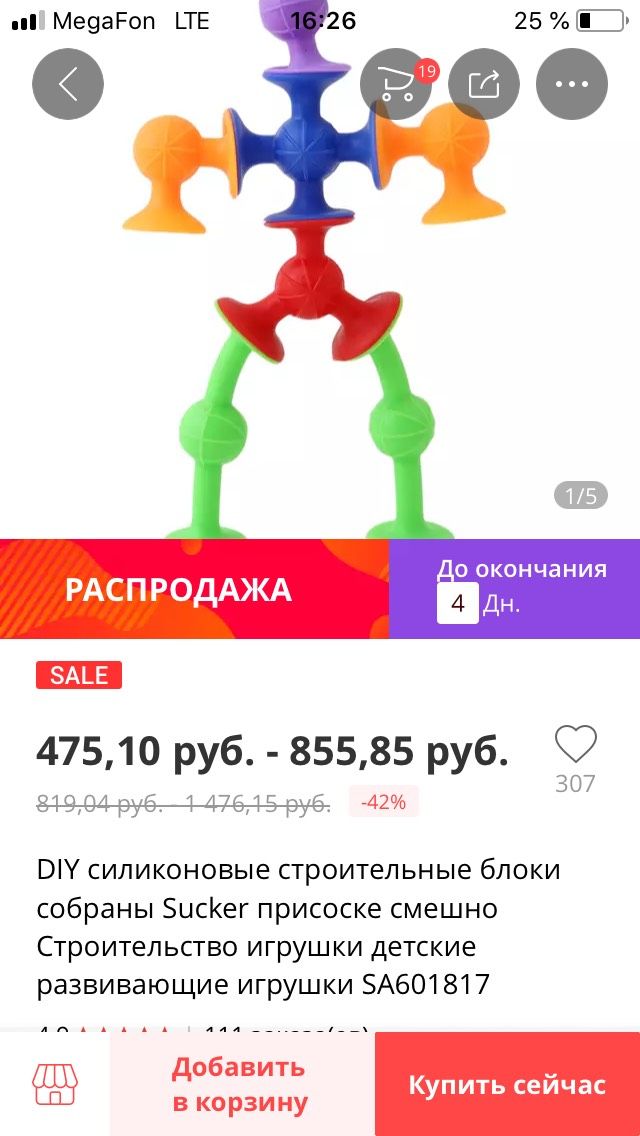Viewport: 640px width, 1136px height.
Task: Add product to wishlist via heart icon
Action: click(x=575, y=744)
